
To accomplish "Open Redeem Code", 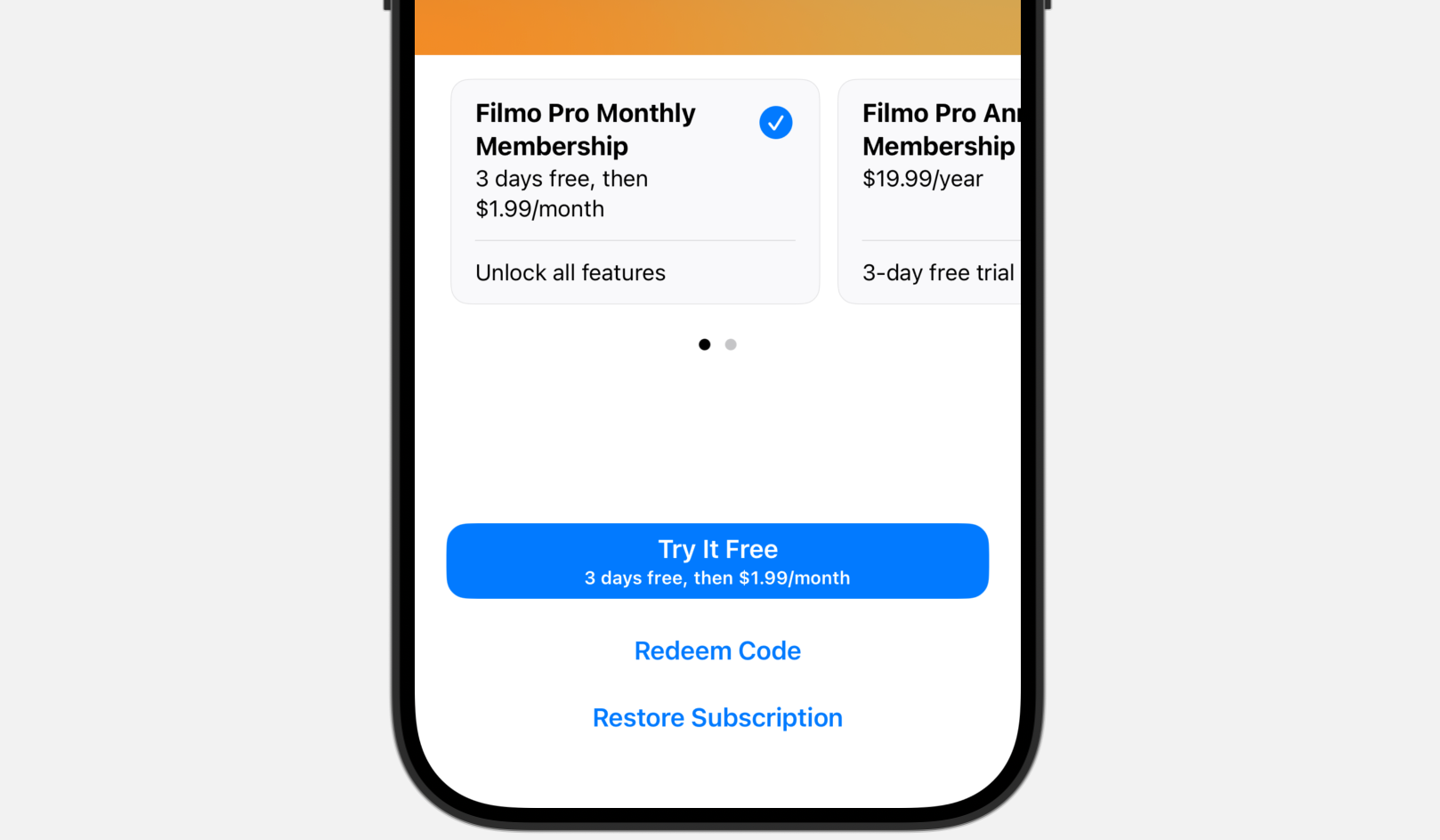I will [x=717, y=650].
